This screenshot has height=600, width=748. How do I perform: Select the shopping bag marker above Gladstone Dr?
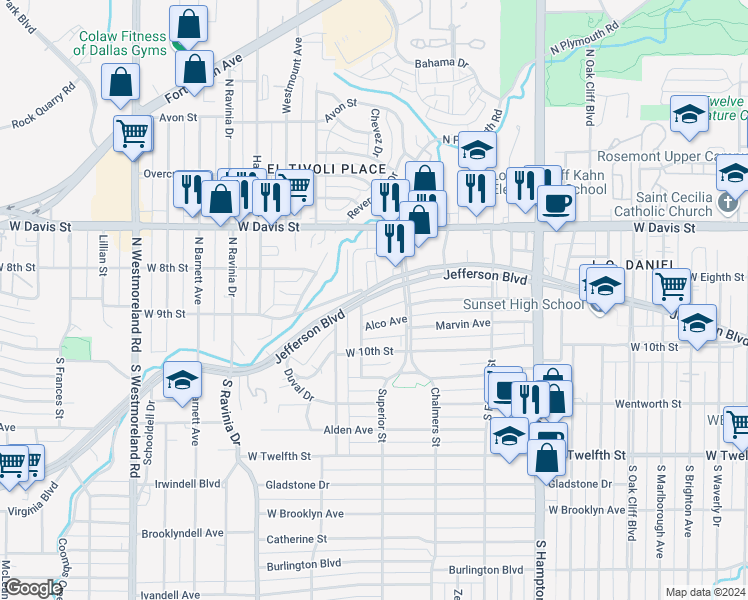coord(547,460)
